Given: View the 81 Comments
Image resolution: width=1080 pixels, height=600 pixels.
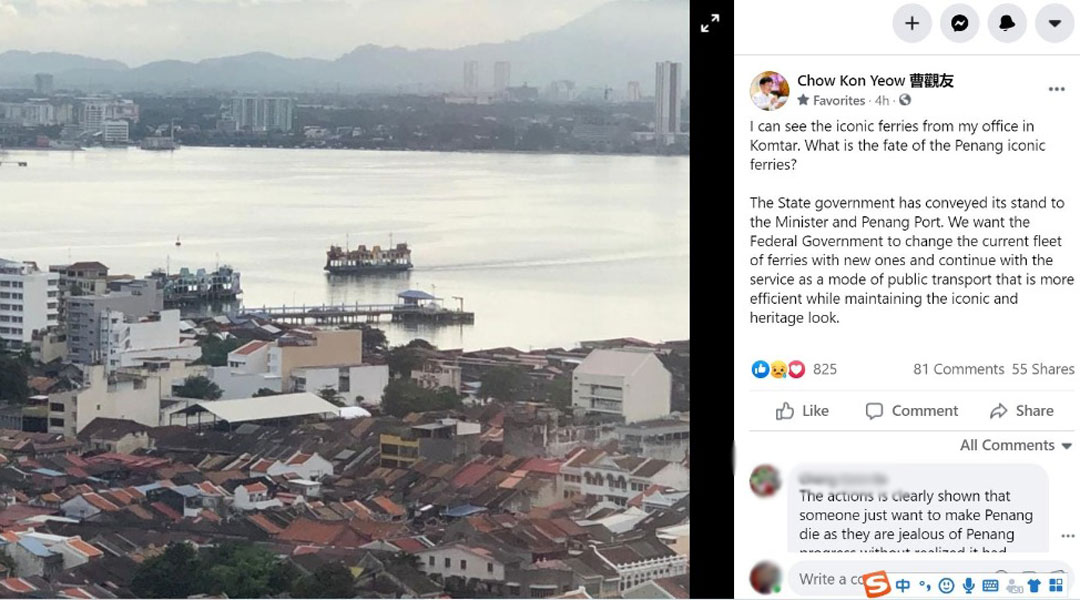Looking at the screenshot, I should (x=958, y=369).
